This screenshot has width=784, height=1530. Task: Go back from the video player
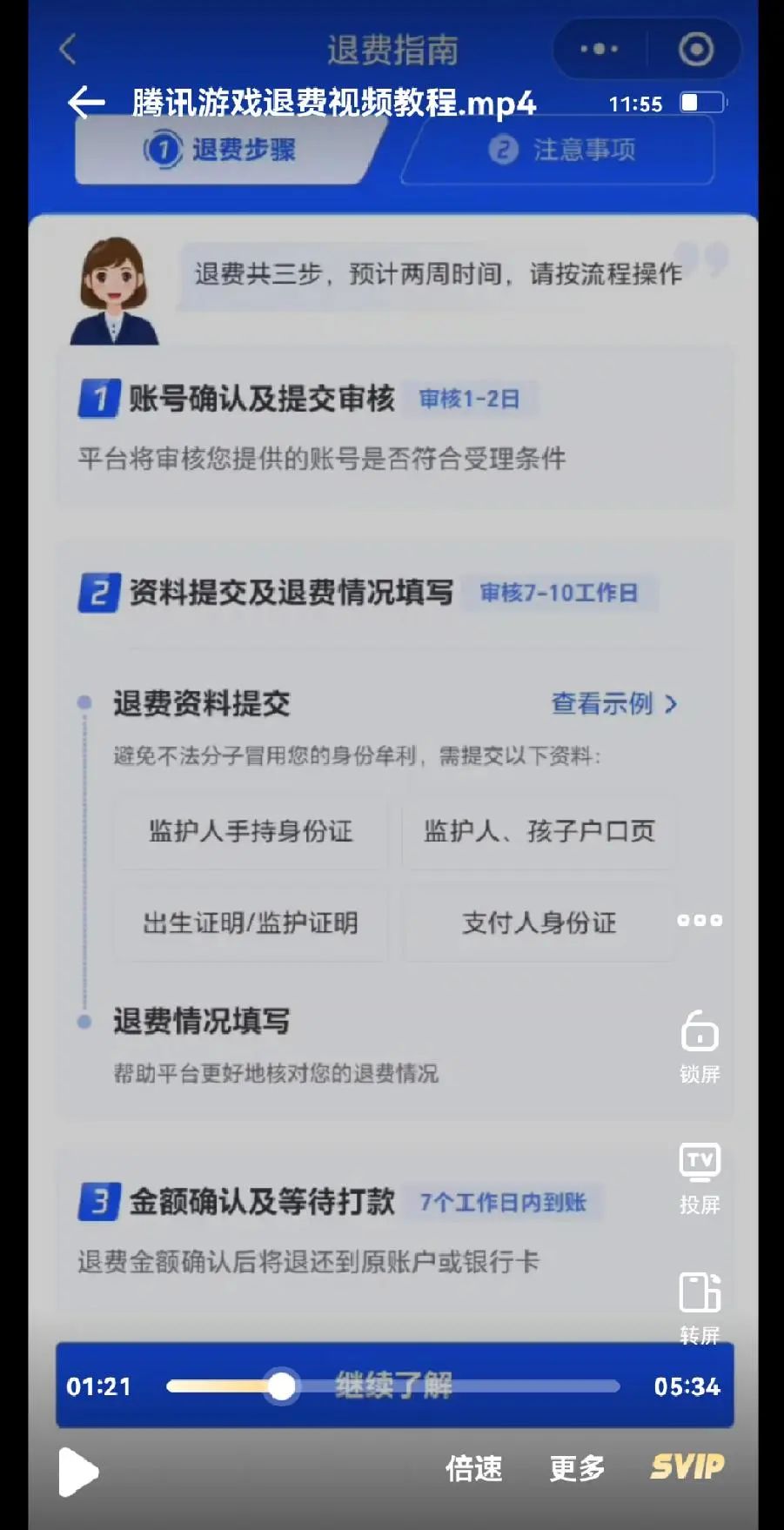click(86, 103)
